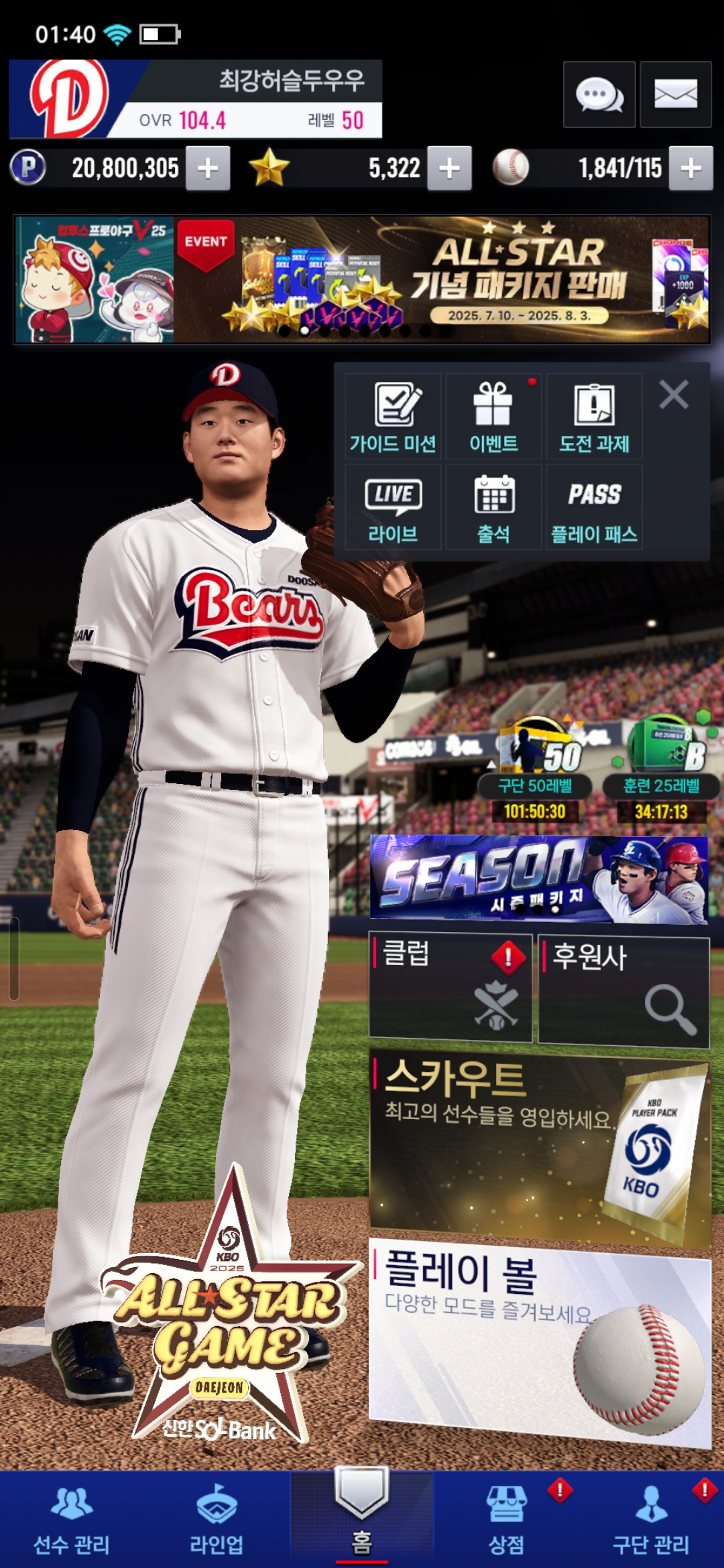Image resolution: width=724 pixels, height=1568 pixels.
Task: Open the 이벤트 gift menu
Action: pos(493,417)
